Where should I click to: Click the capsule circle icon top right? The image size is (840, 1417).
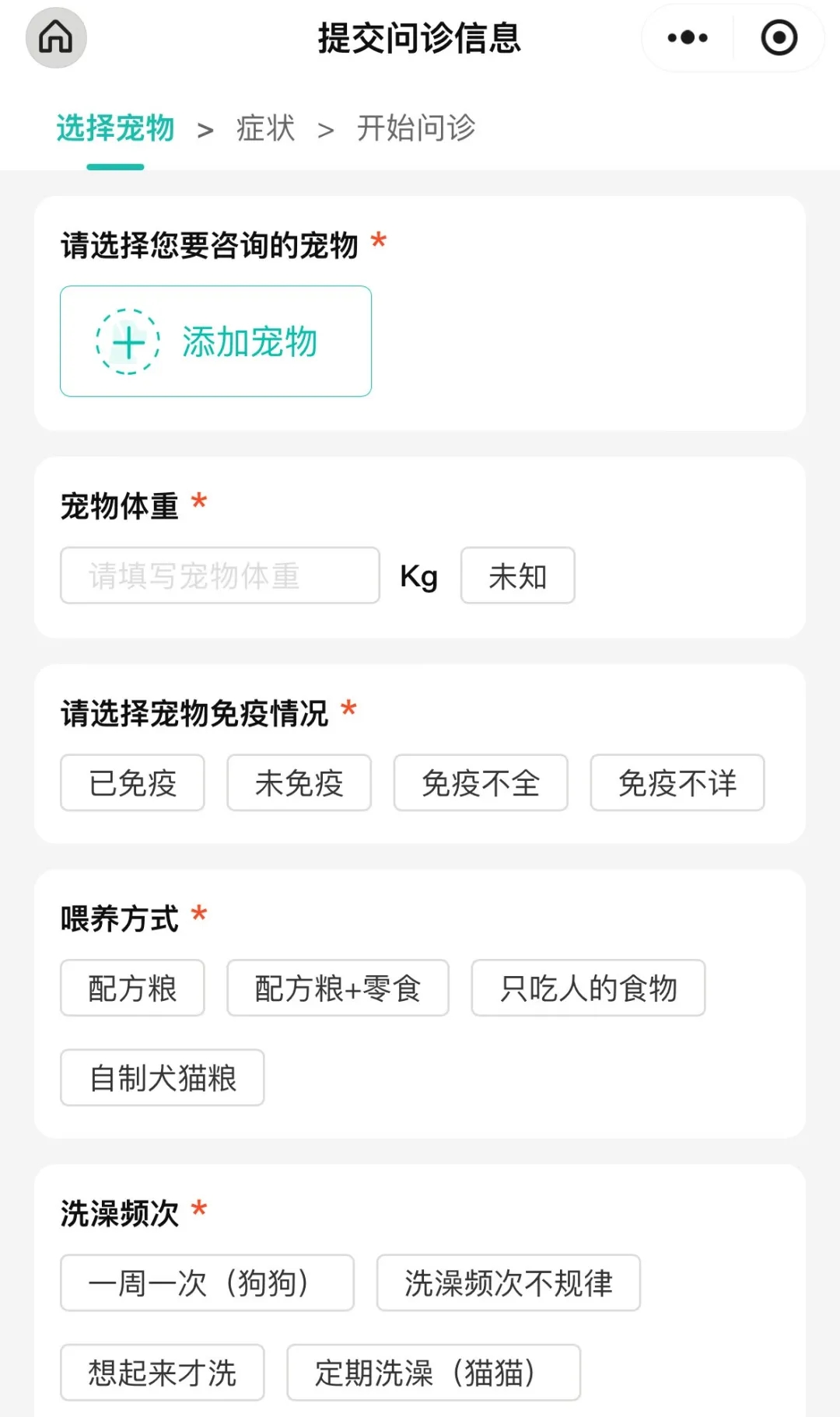click(x=779, y=37)
